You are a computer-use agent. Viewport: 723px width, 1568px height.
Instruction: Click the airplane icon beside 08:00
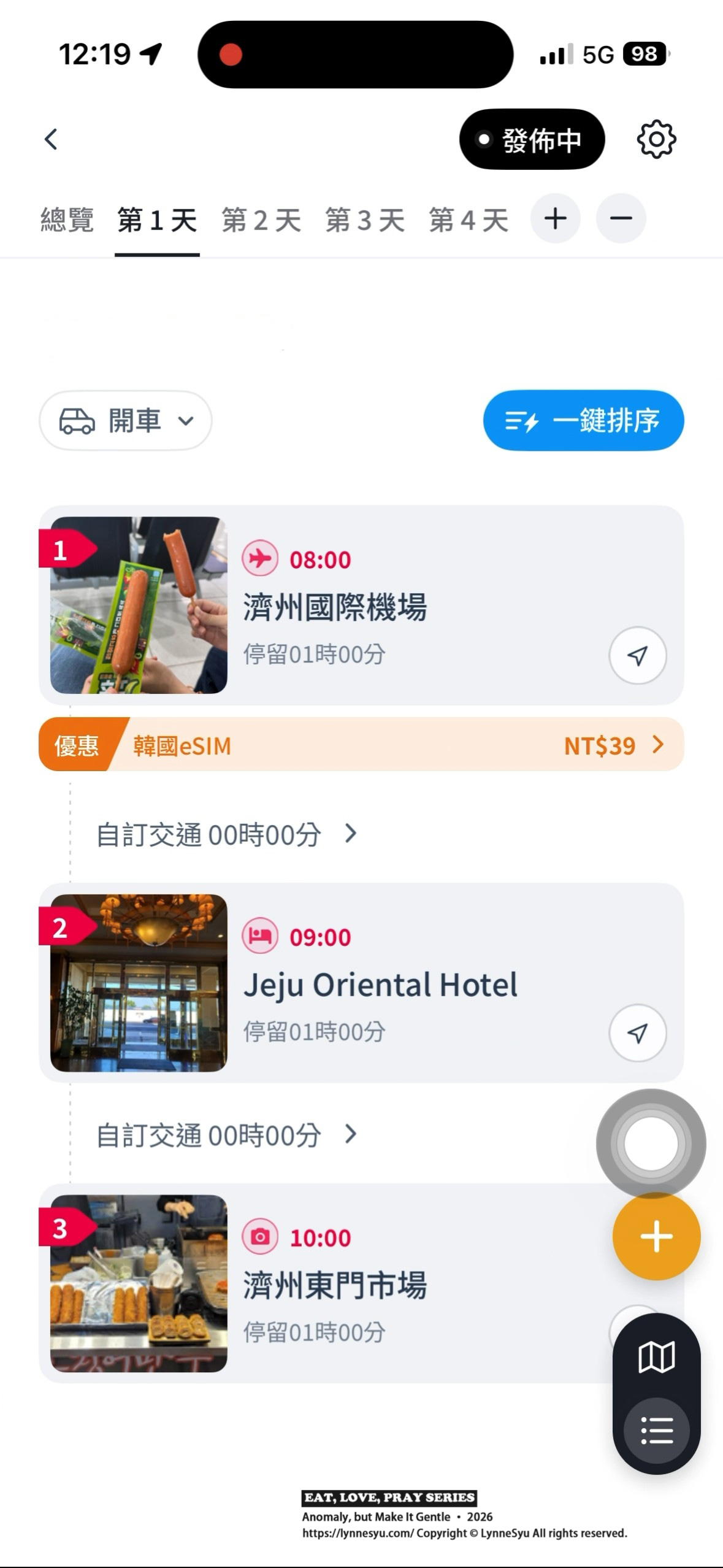click(261, 559)
